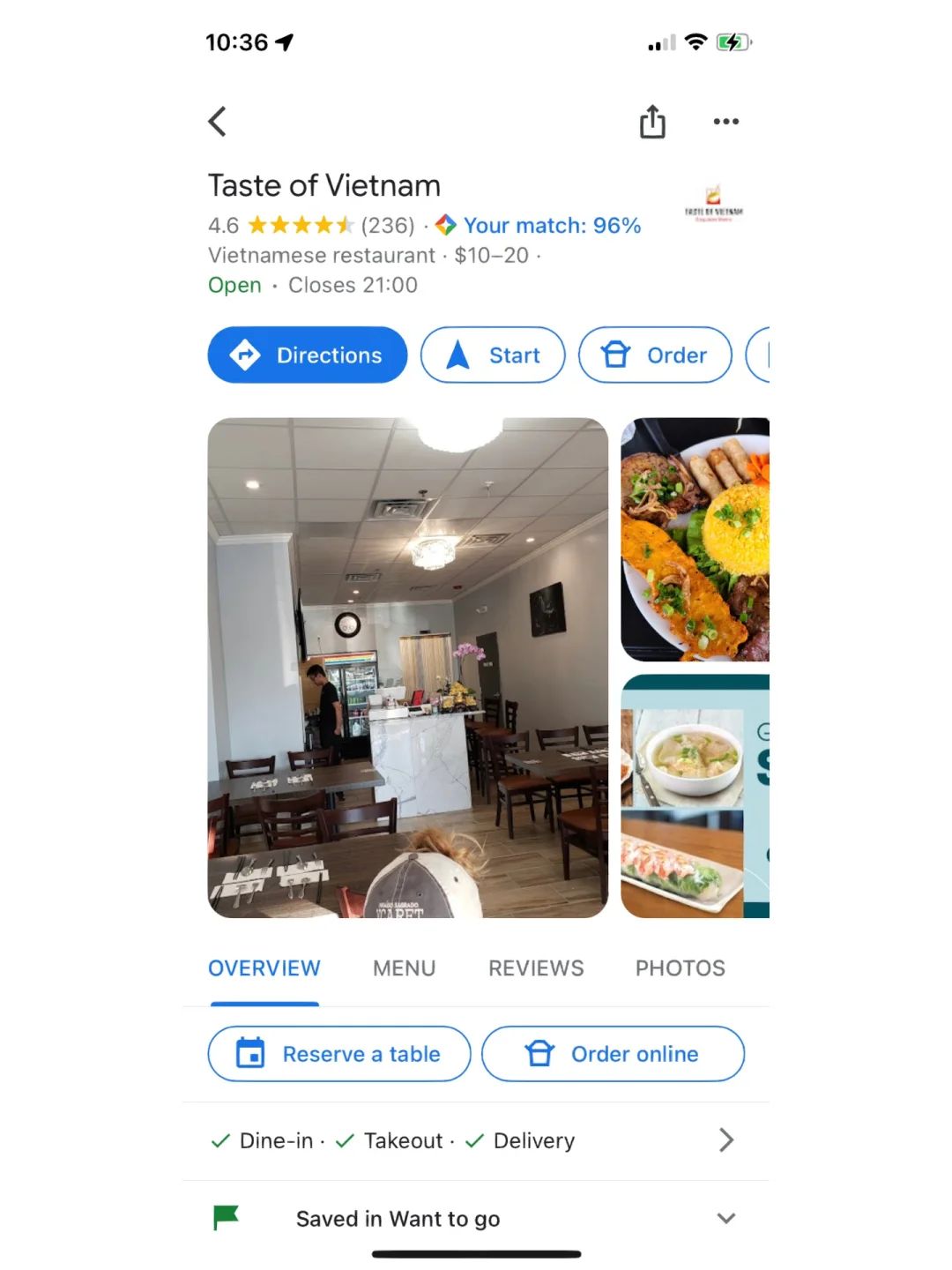Switch to the Reviews tab

click(x=536, y=968)
